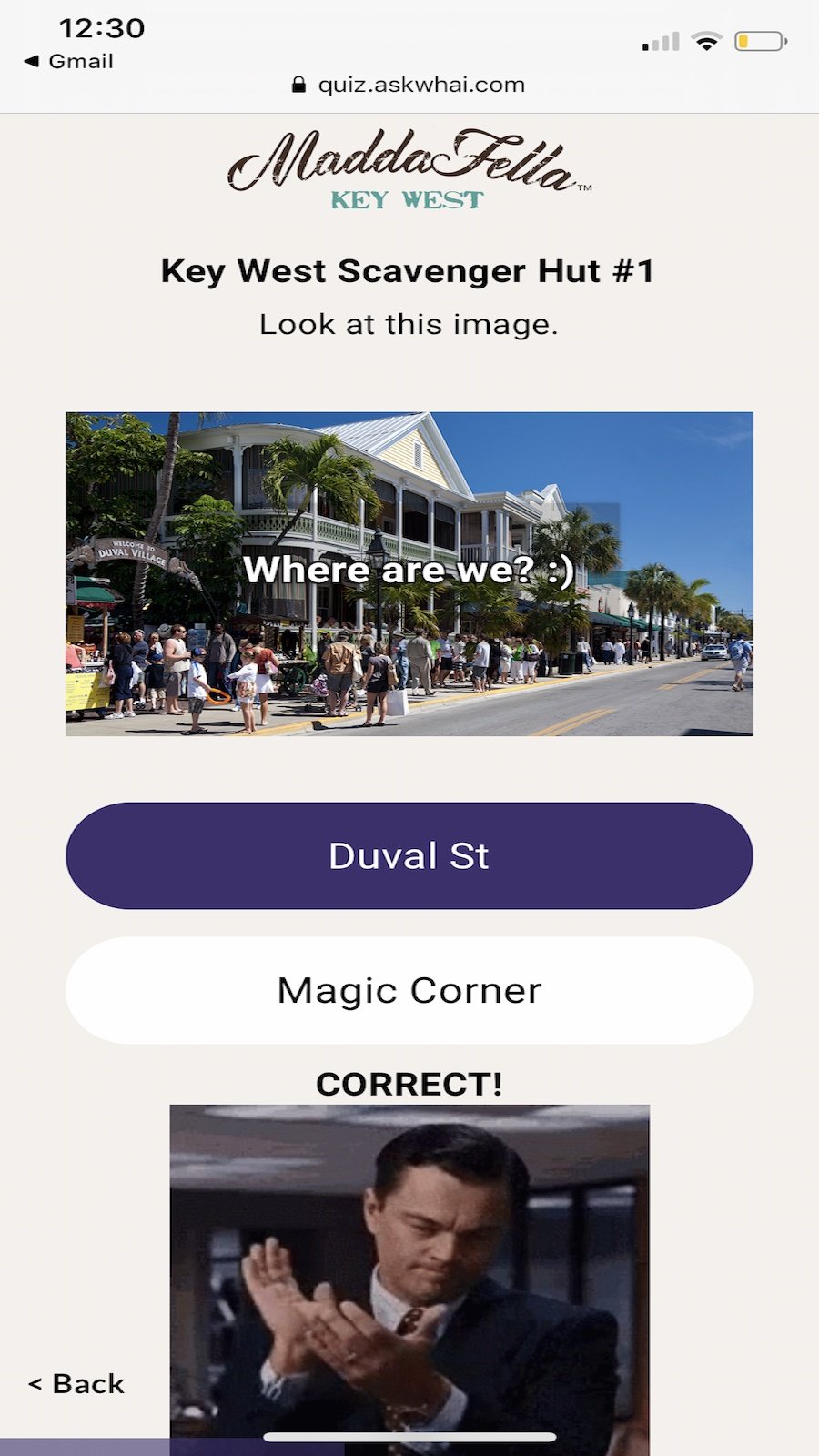The image size is (819, 1456).
Task: Tap the quiz.askwhai.com address bar
Action: (409, 85)
